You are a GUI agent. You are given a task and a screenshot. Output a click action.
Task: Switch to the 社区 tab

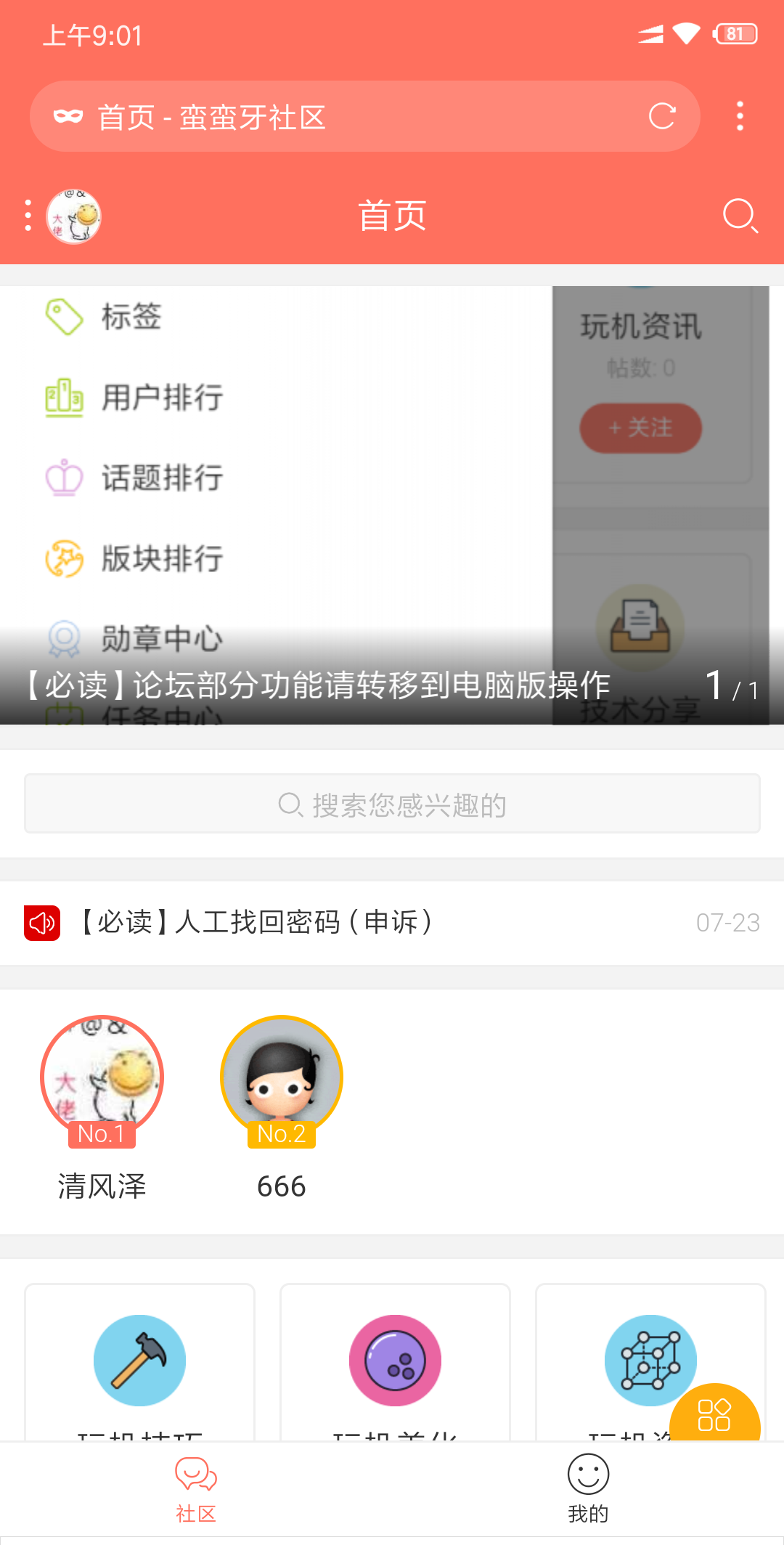[x=196, y=1488]
